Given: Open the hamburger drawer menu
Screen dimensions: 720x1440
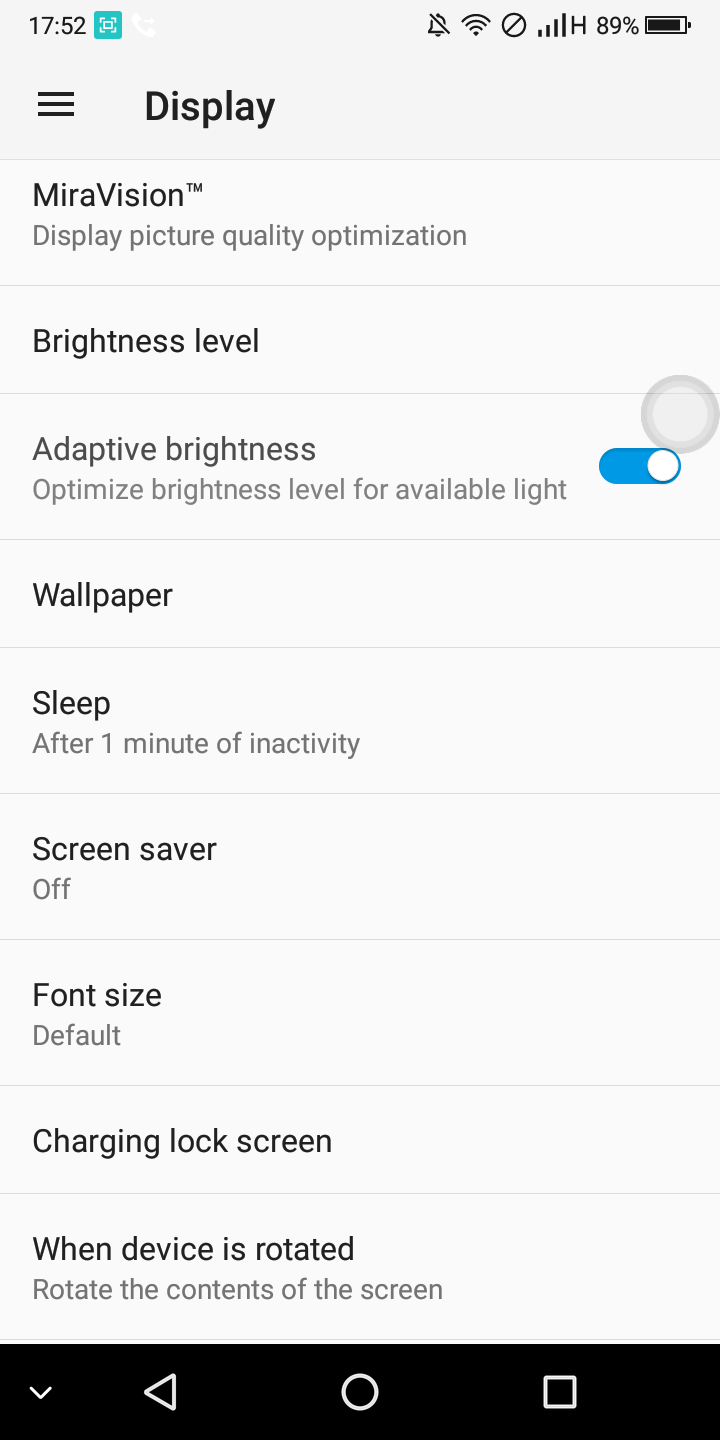Looking at the screenshot, I should [56, 105].
